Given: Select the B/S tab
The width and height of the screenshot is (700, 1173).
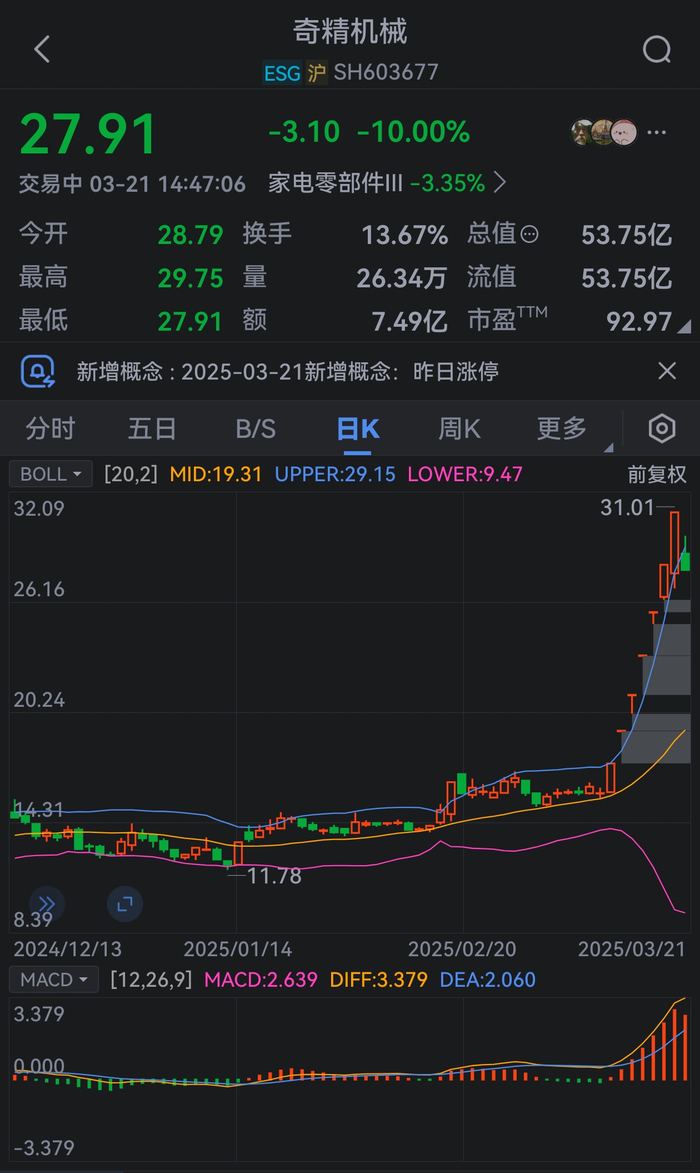Looking at the screenshot, I should point(255,429).
